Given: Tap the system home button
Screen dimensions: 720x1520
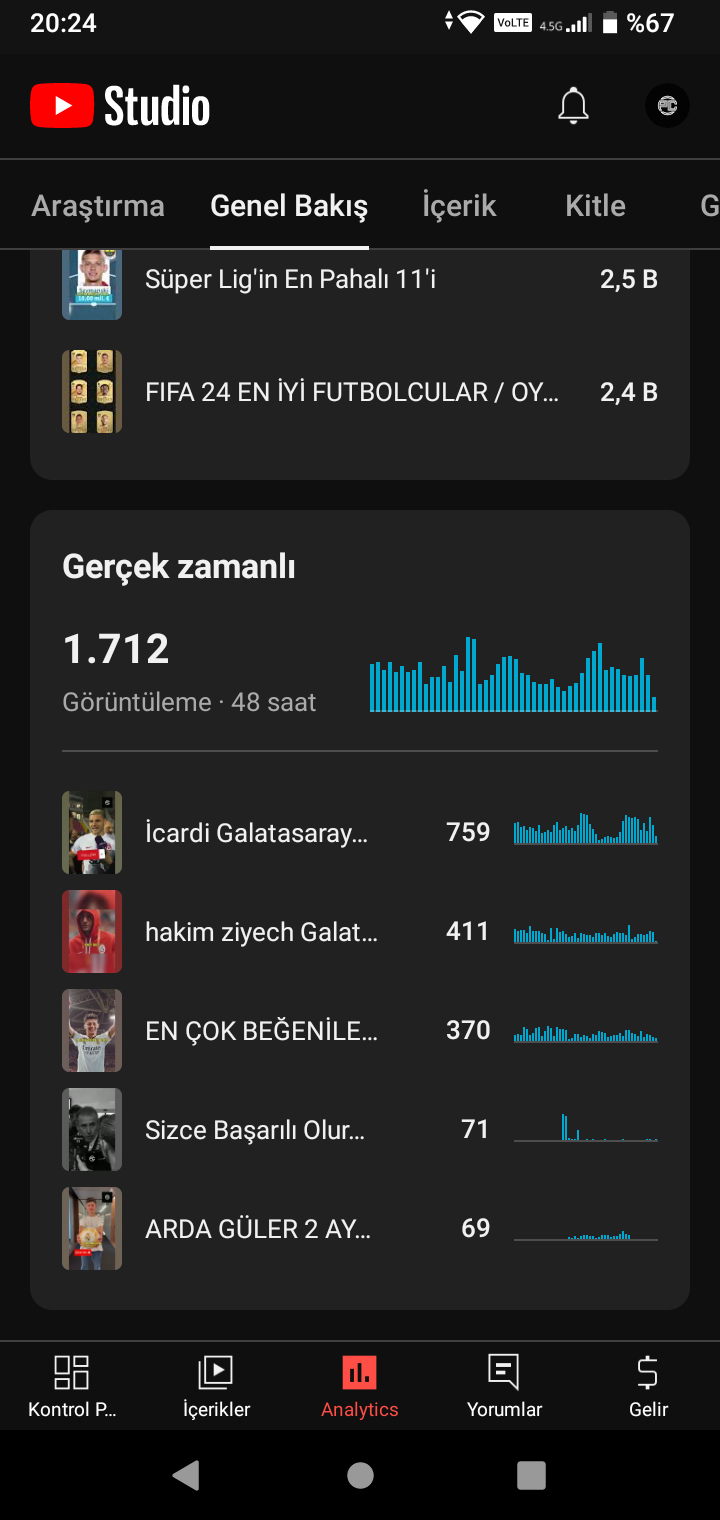Looking at the screenshot, I should point(360,1475).
